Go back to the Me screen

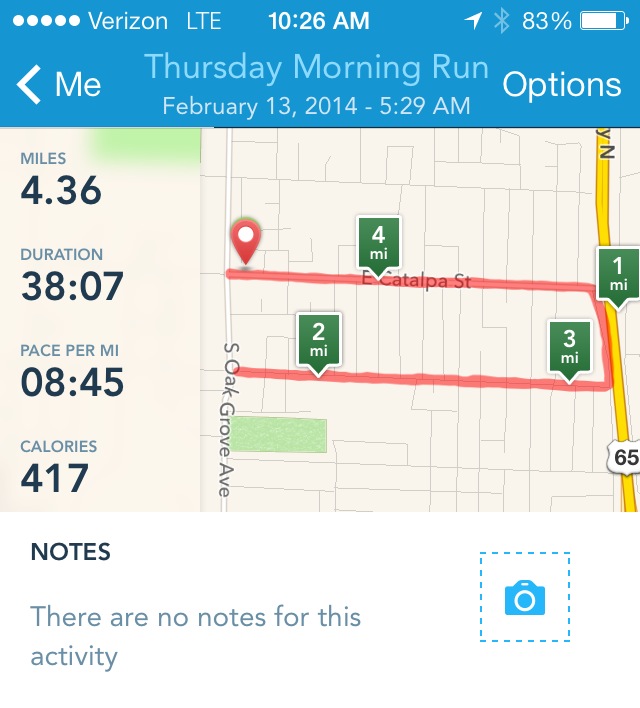(x=60, y=85)
